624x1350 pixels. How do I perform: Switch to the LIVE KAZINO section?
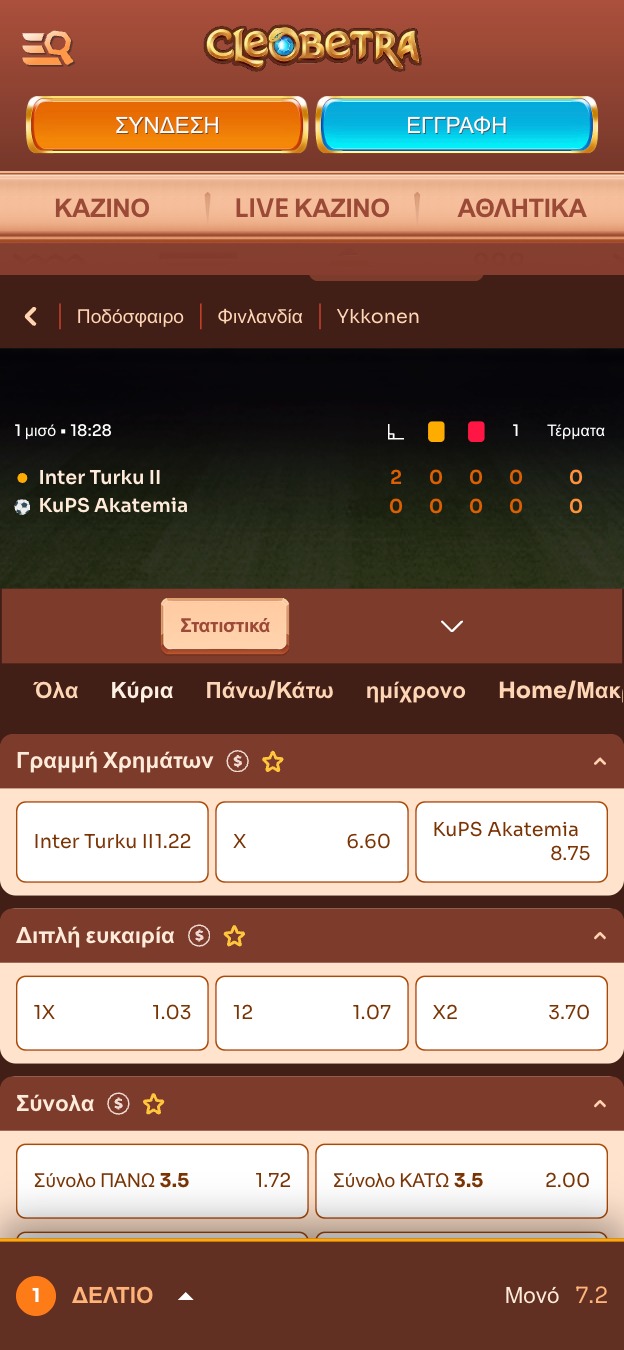pos(312,208)
